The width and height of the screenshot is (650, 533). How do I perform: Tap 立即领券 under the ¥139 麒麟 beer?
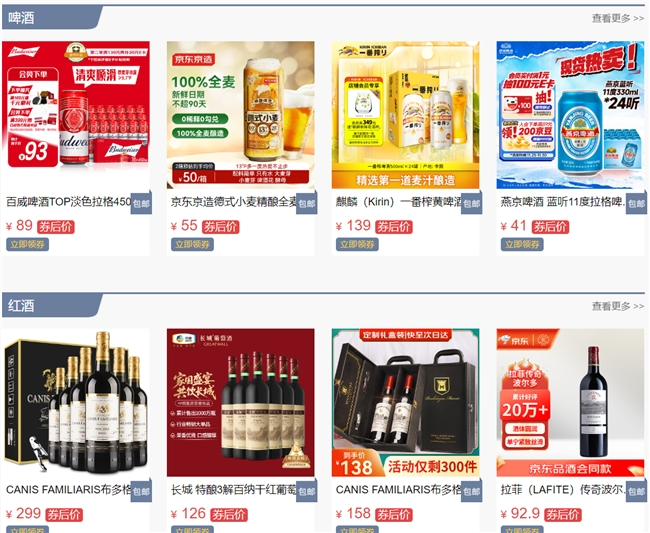pos(357,244)
